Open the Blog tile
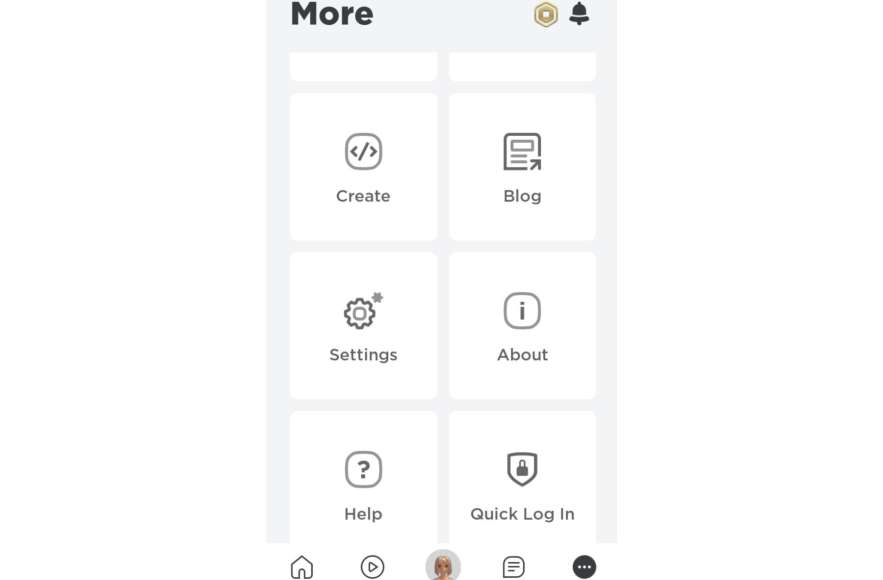883x580 pixels. point(522,167)
